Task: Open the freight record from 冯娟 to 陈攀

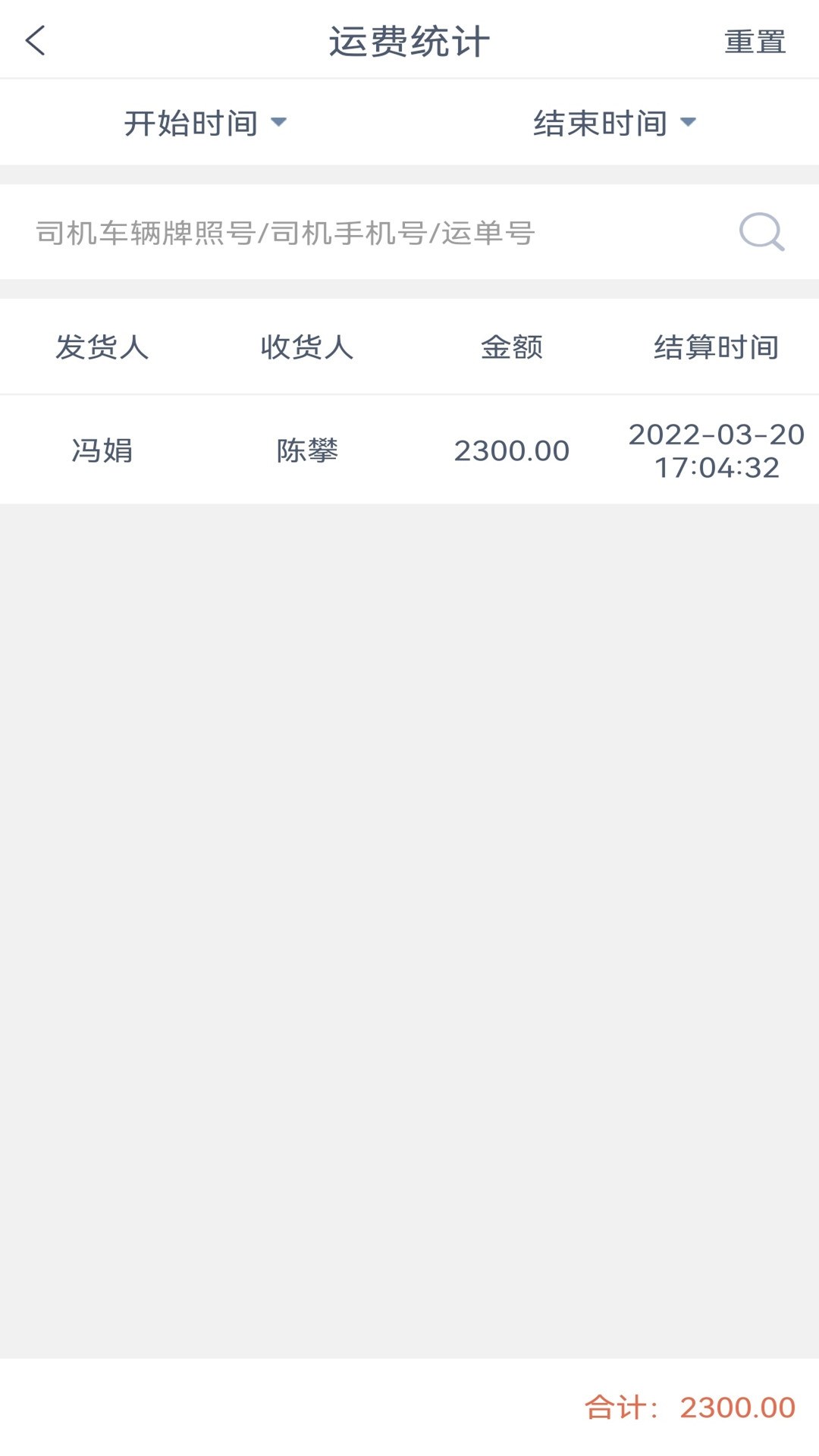Action: coord(409,450)
